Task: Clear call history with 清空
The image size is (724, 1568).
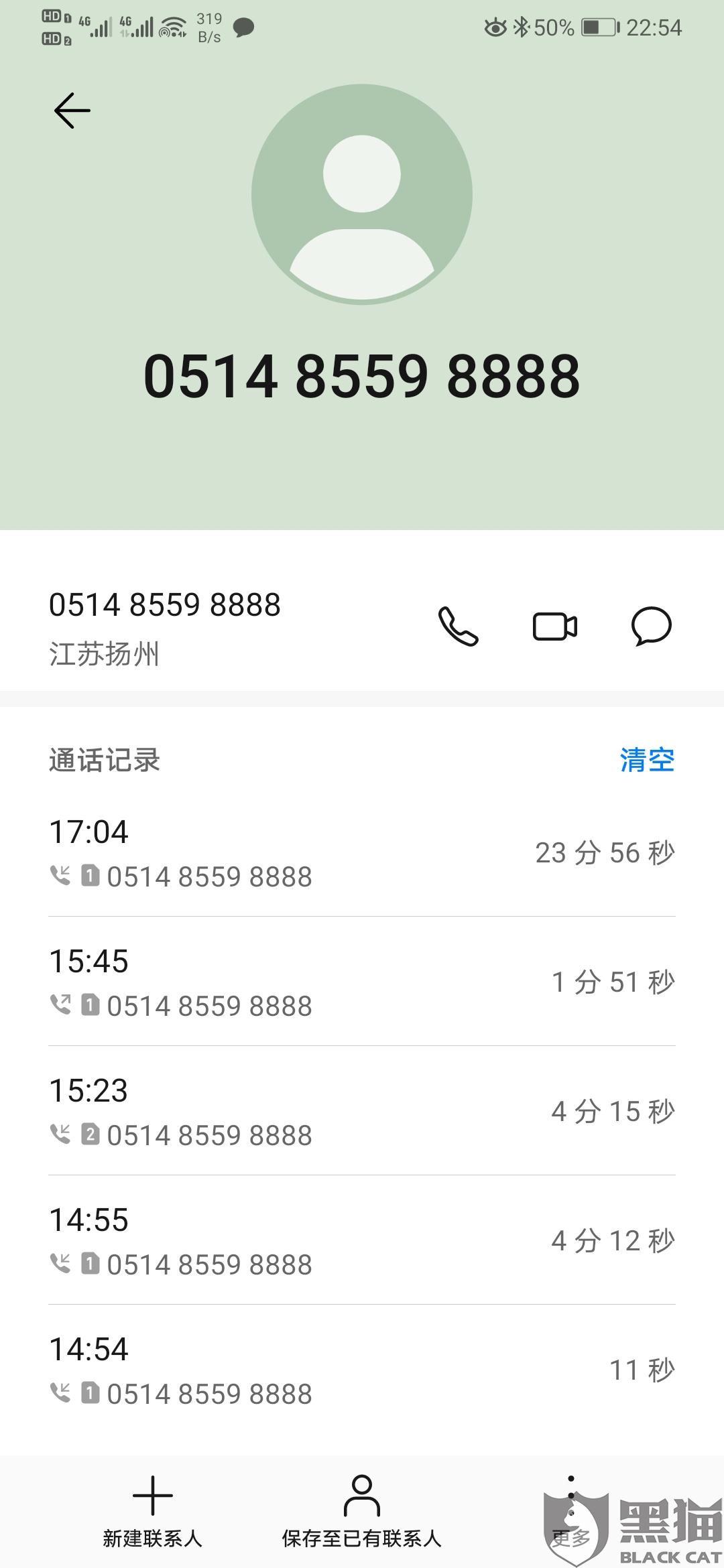Action: tap(646, 760)
